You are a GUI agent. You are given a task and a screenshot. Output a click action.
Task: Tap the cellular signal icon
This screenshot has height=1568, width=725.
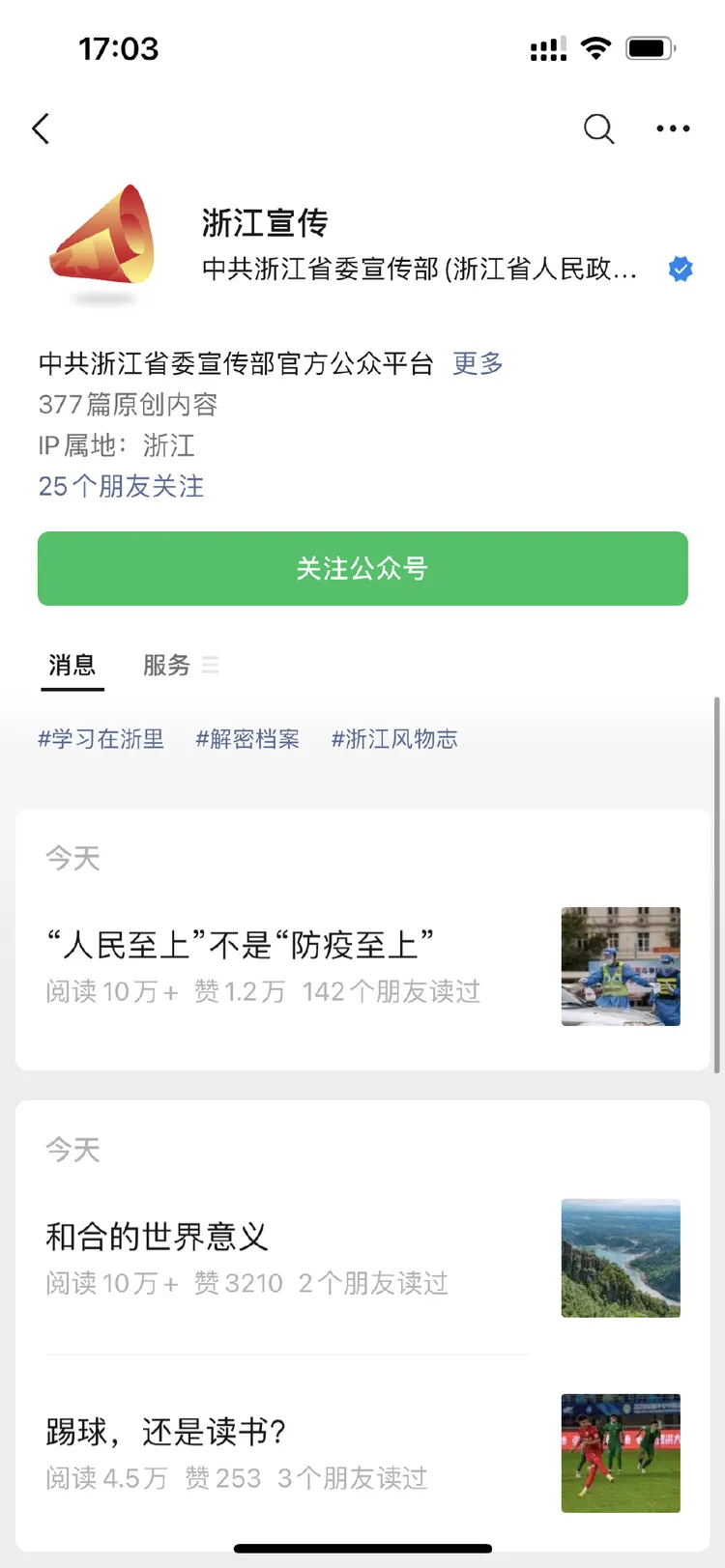547,47
